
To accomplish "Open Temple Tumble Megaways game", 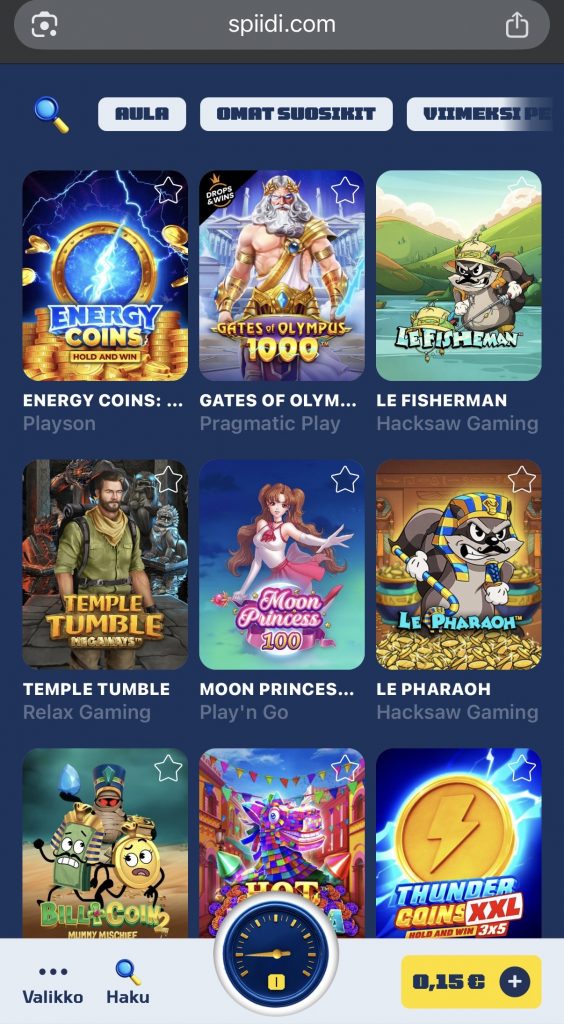I will click(x=105, y=564).
